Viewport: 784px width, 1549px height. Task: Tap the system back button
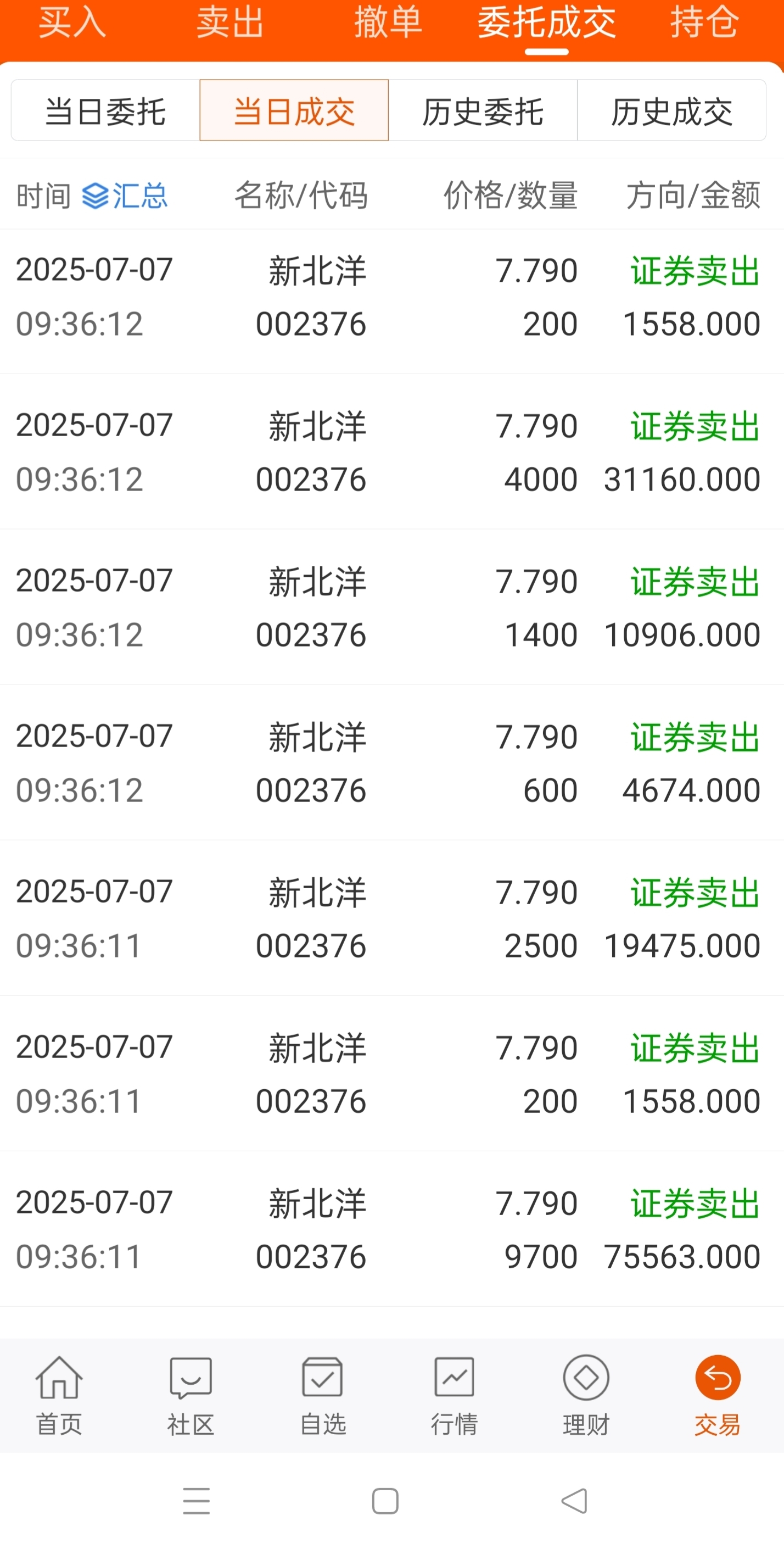575,1501
